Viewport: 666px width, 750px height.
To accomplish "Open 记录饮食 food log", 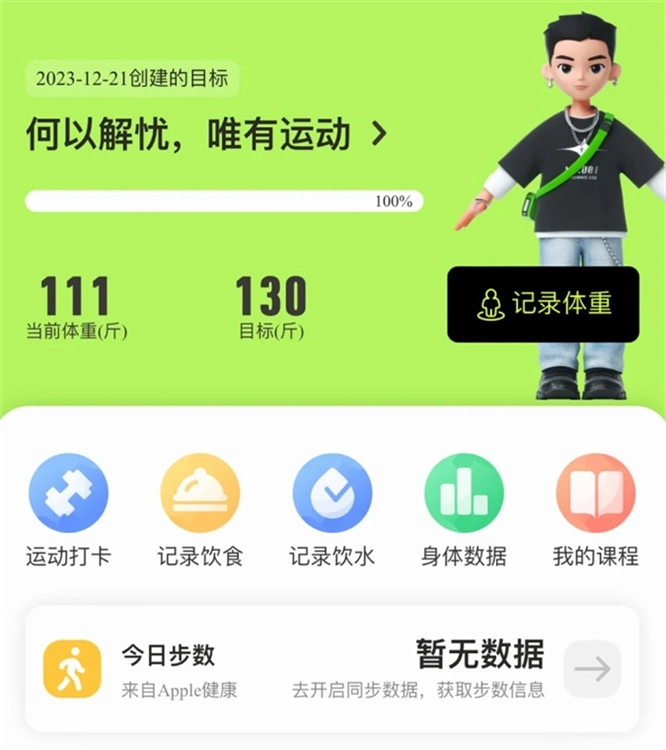I will (200, 493).
